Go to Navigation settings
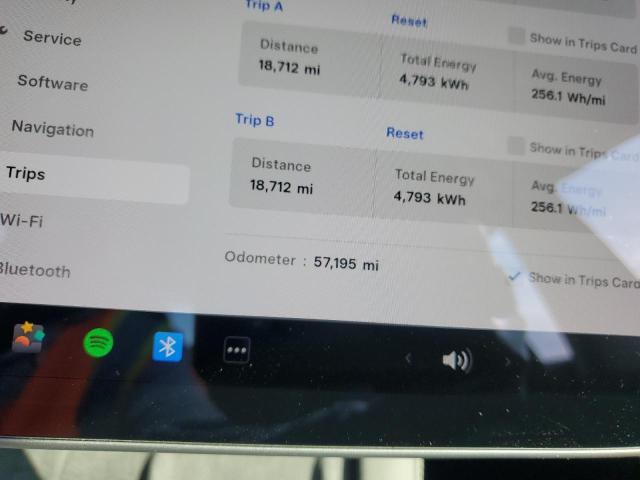The height and width of the screenshot is (480, 640). [x=52, y=128]
